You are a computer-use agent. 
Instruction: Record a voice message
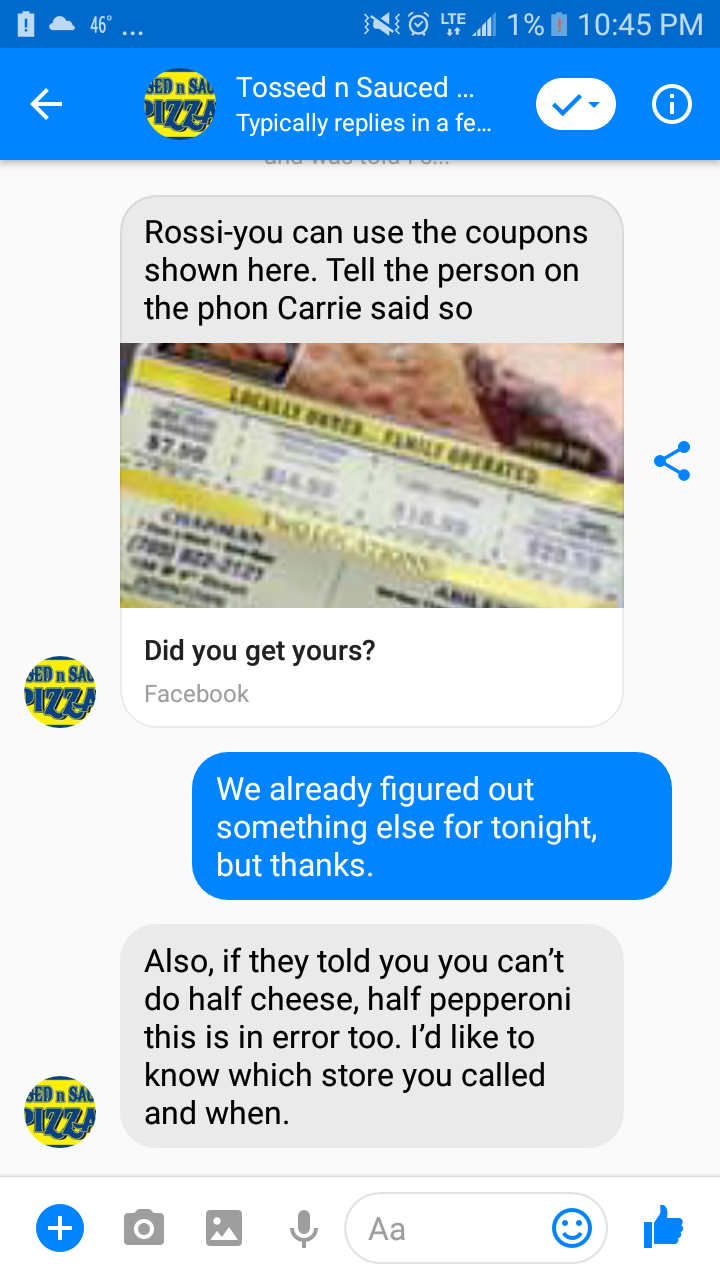click(x=304, y=1227)
